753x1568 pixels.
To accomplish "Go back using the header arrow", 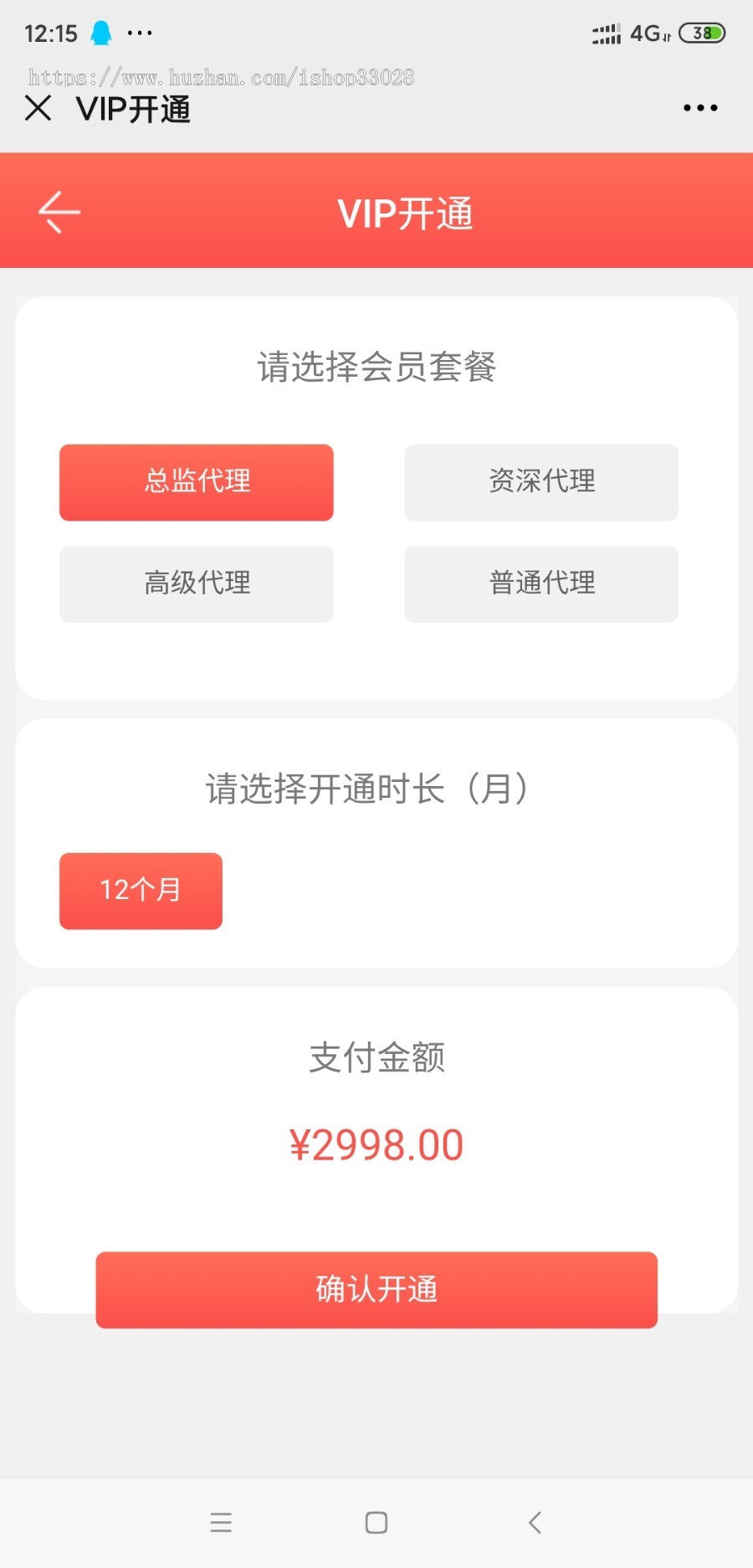I will [x=59, y=212].
